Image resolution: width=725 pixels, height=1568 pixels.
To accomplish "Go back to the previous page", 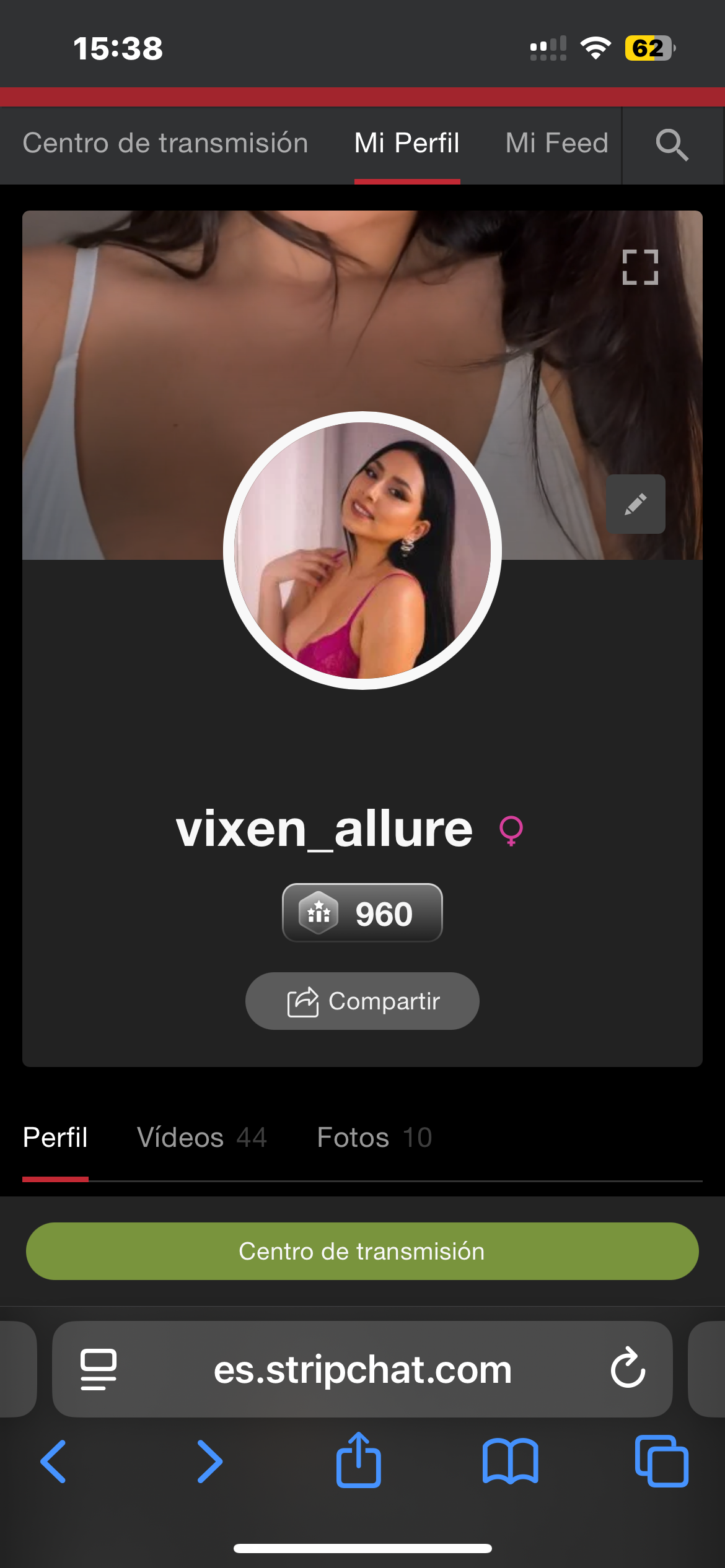I will click(53, 1461).
